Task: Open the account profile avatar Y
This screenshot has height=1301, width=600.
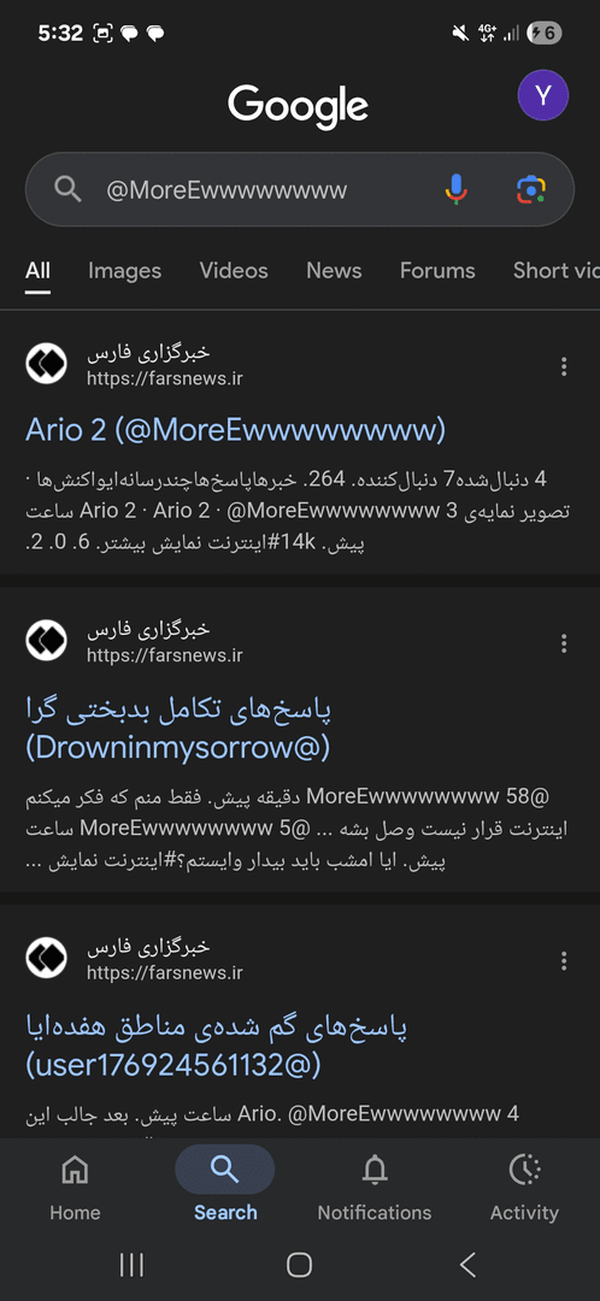Action: [x=543, y=96]
